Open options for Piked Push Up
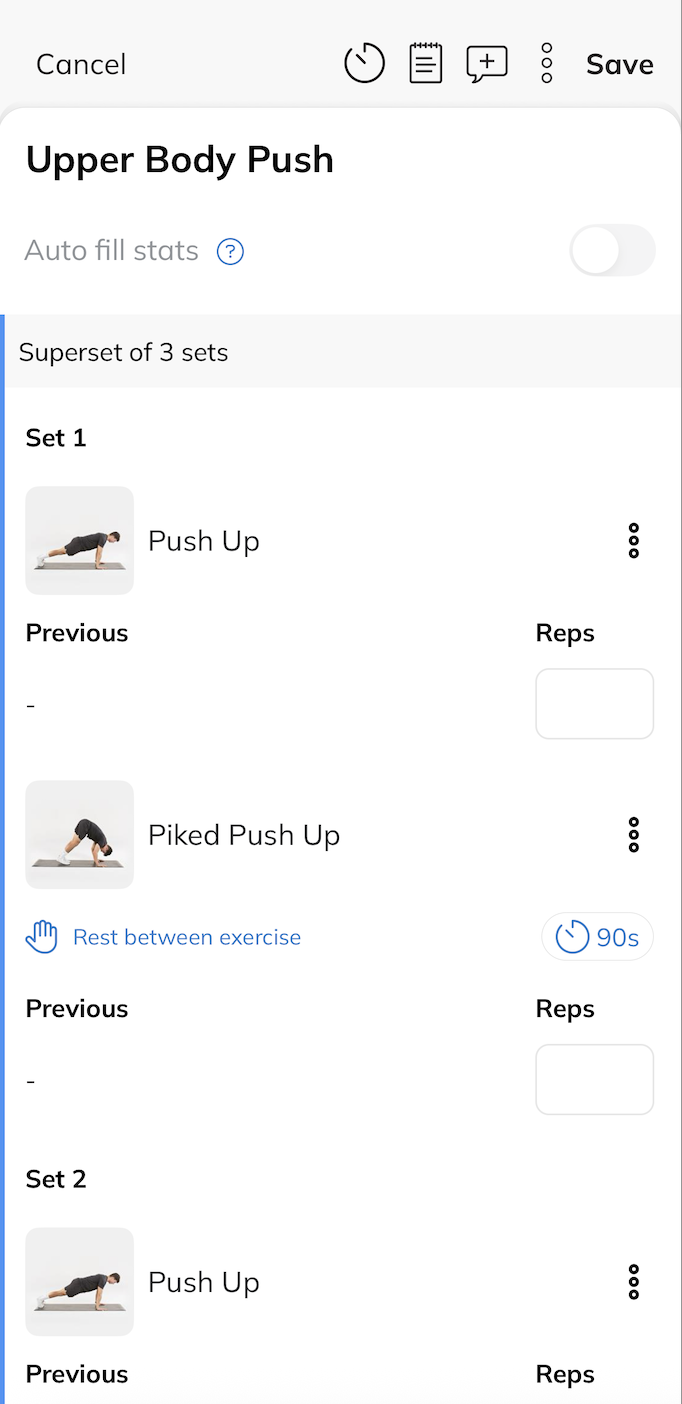The height and width of the screenshot is (1404, 682). [633, 835]
